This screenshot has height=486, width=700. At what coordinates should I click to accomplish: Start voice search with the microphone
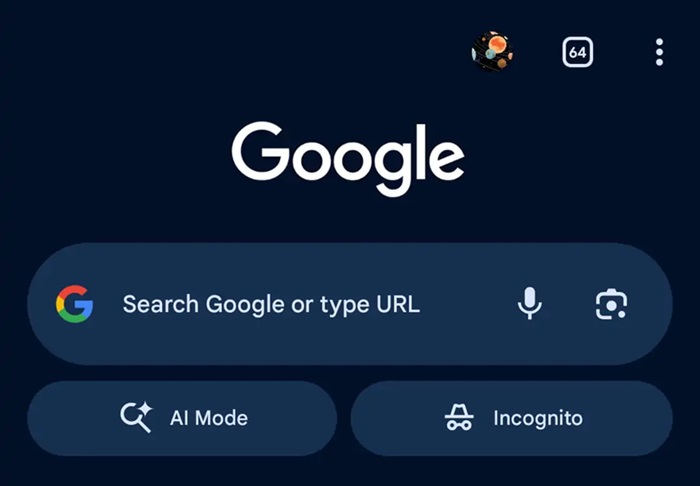click(530, 304)
